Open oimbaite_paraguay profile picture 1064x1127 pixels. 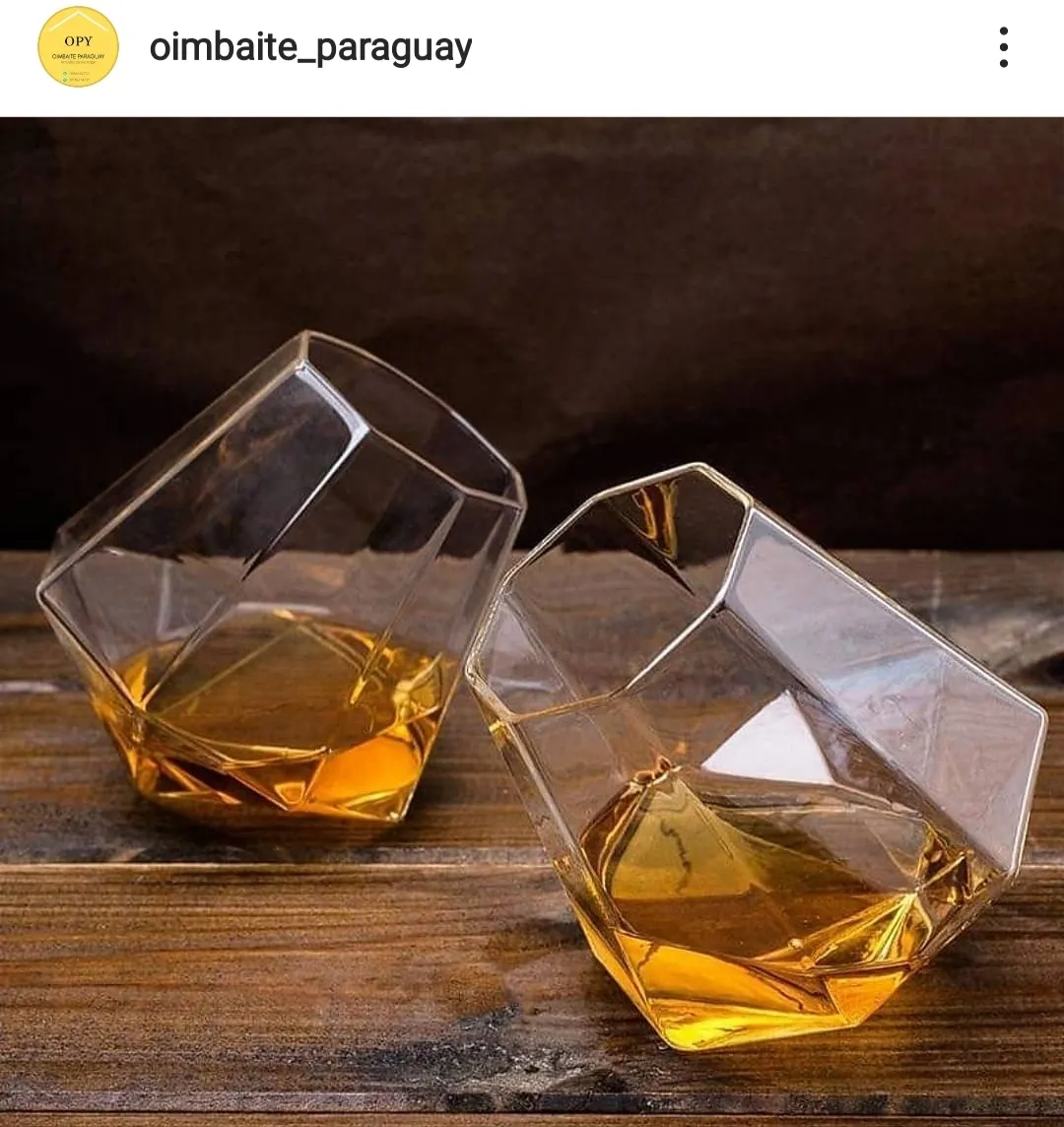click(78, 47)
